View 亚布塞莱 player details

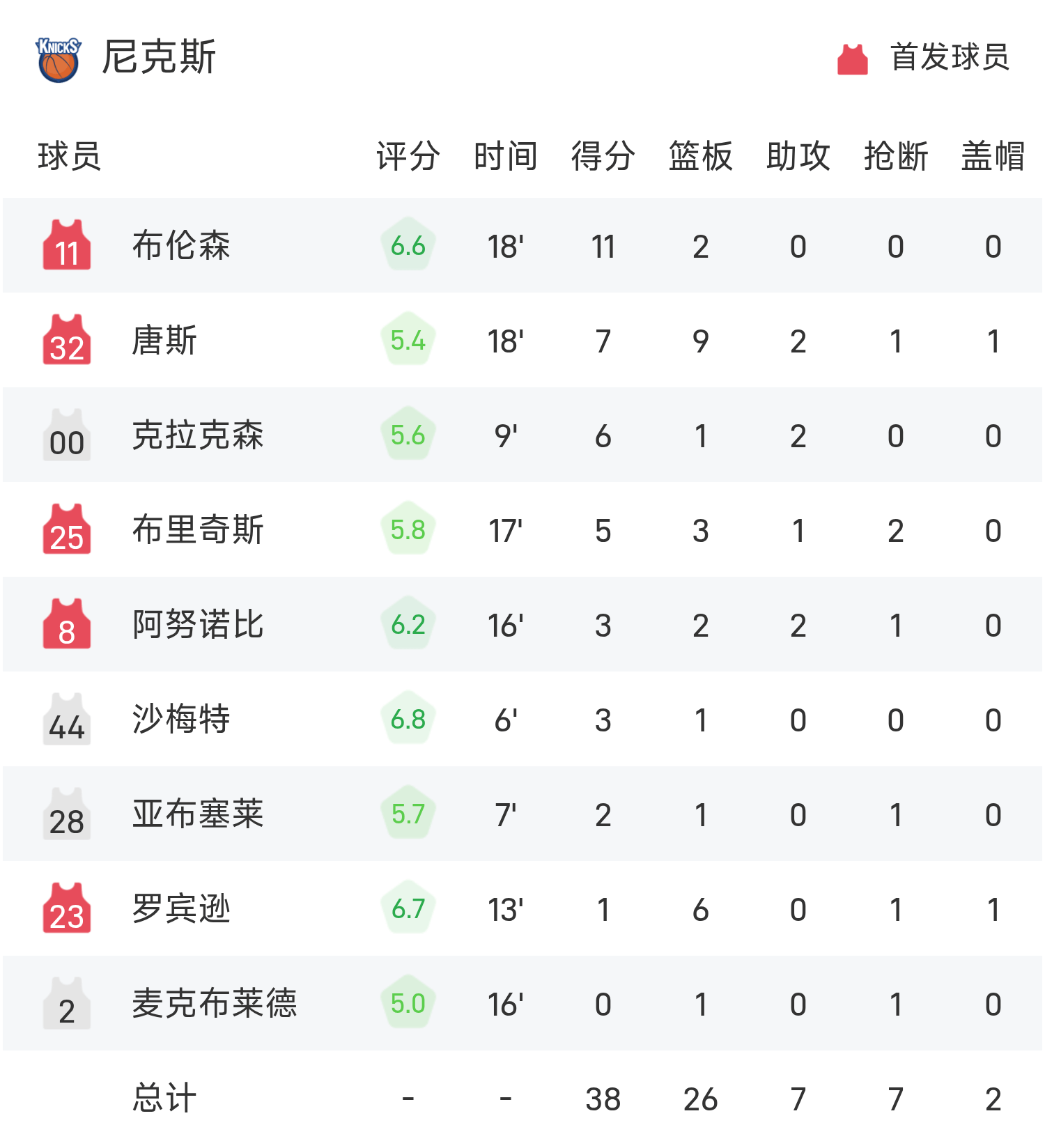coord(198,814)
